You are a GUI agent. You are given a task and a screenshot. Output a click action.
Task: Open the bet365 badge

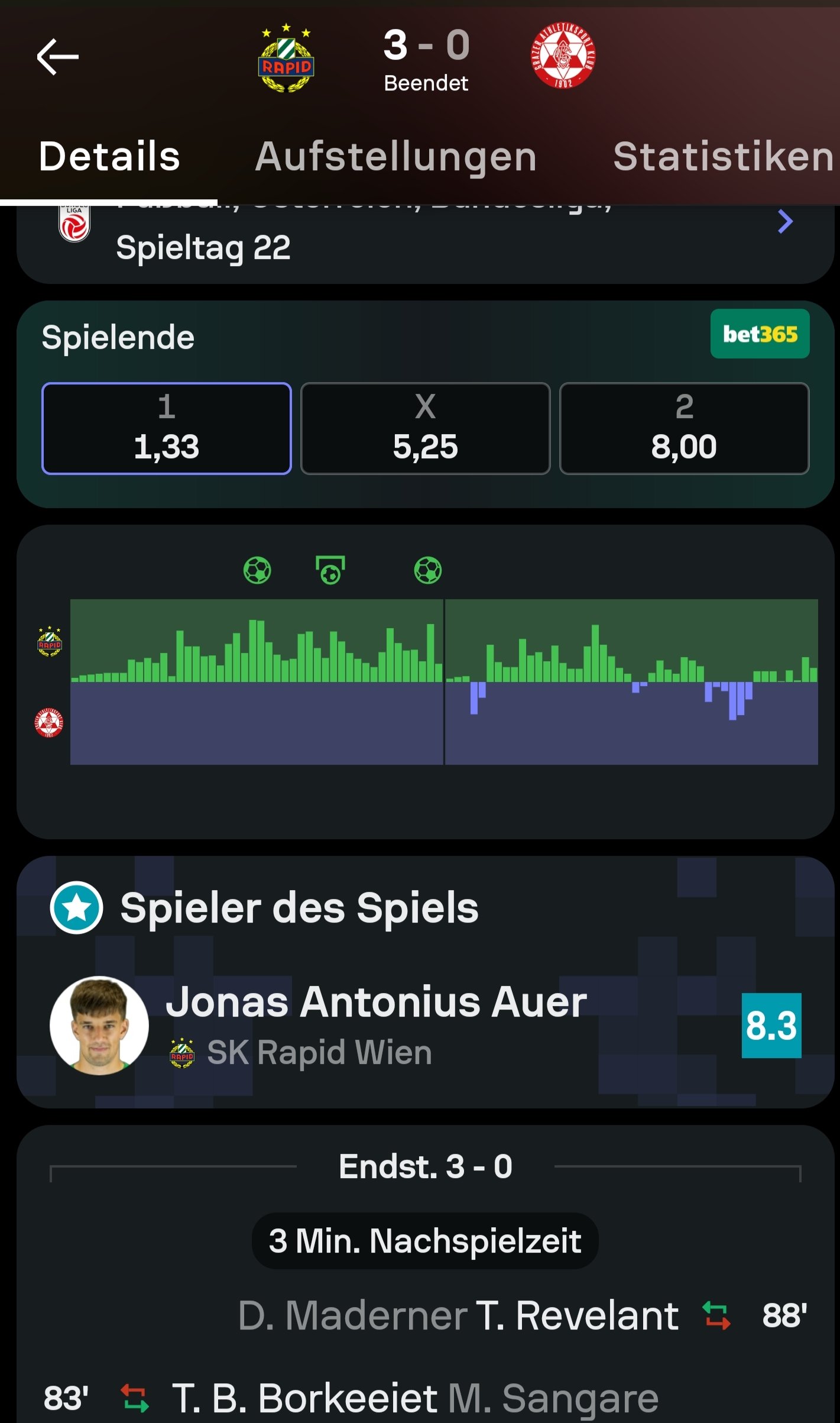click(x=760, y=334)
